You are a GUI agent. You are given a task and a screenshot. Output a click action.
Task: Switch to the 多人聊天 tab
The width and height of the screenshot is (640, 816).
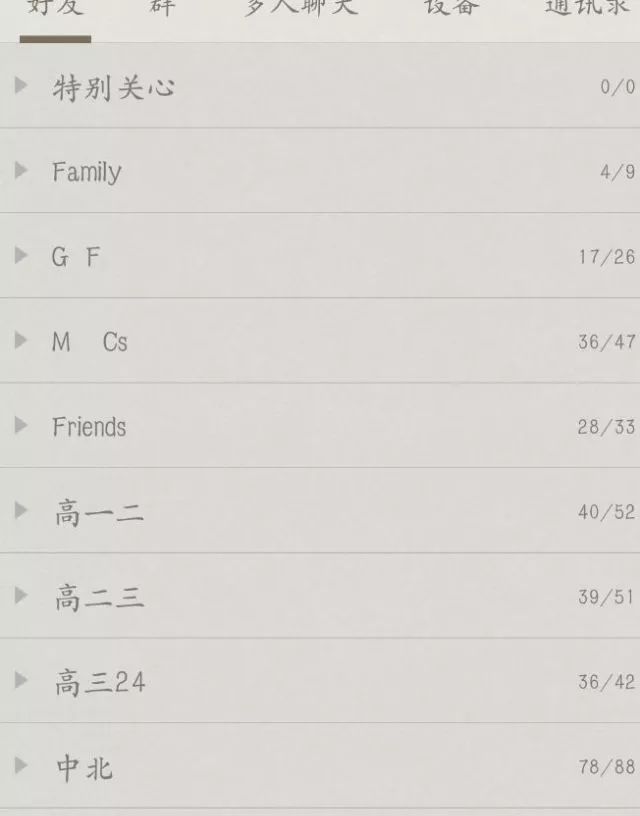pyautogui.click(x=301, y=8)
